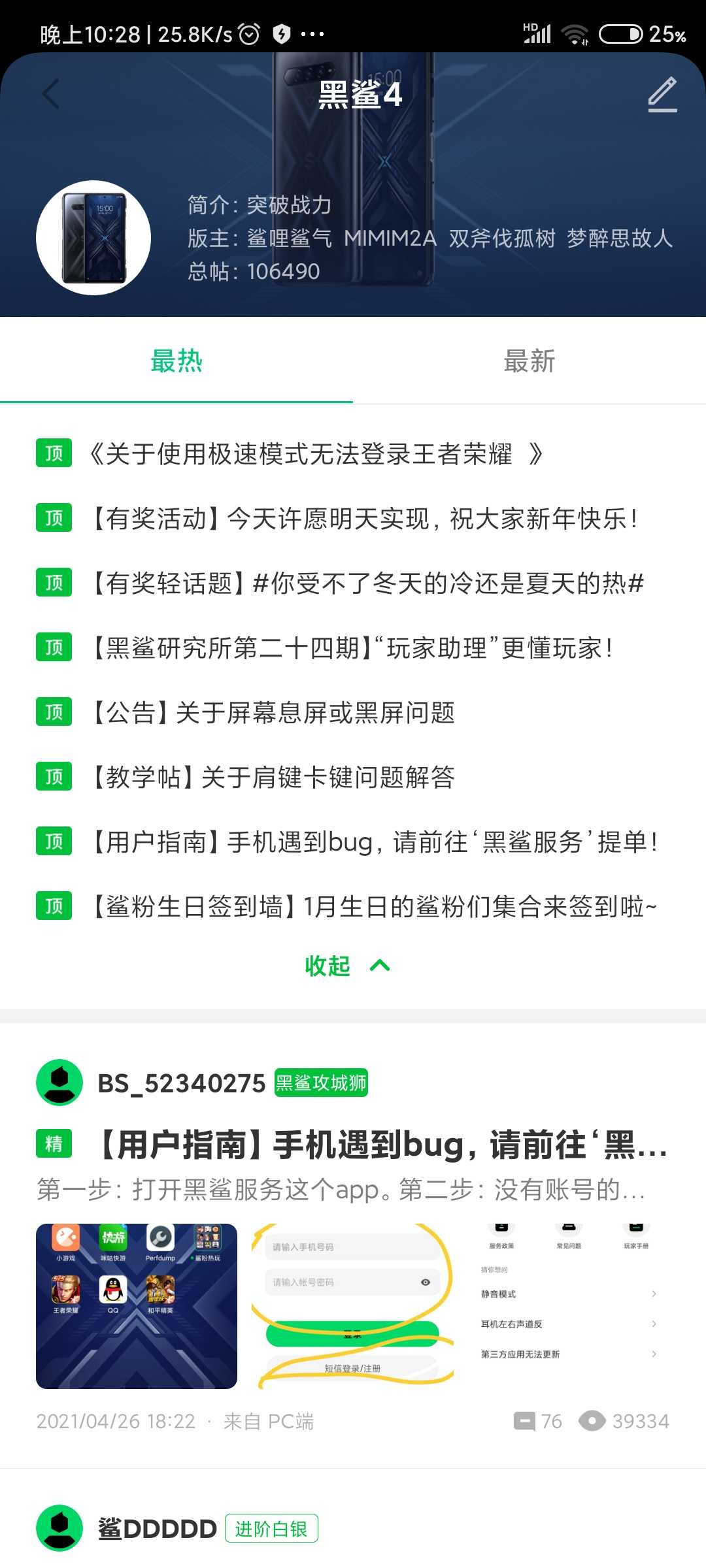This screenshot has width=706, height=1568.
Task: Open featured post 【用户指南】手机遇到bug
Action: (x=379, y=1145)
